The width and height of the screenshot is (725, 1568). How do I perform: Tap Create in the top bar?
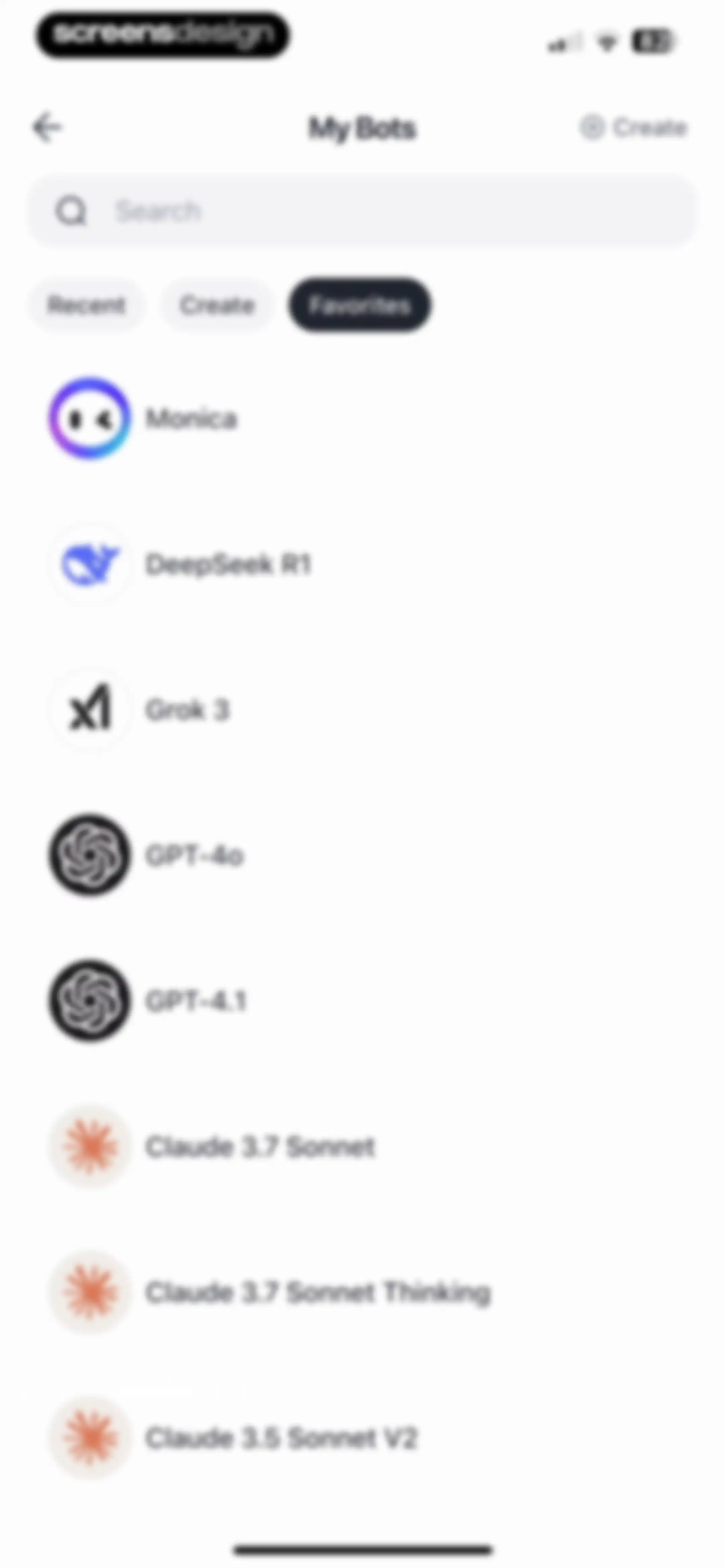[633, 127]
